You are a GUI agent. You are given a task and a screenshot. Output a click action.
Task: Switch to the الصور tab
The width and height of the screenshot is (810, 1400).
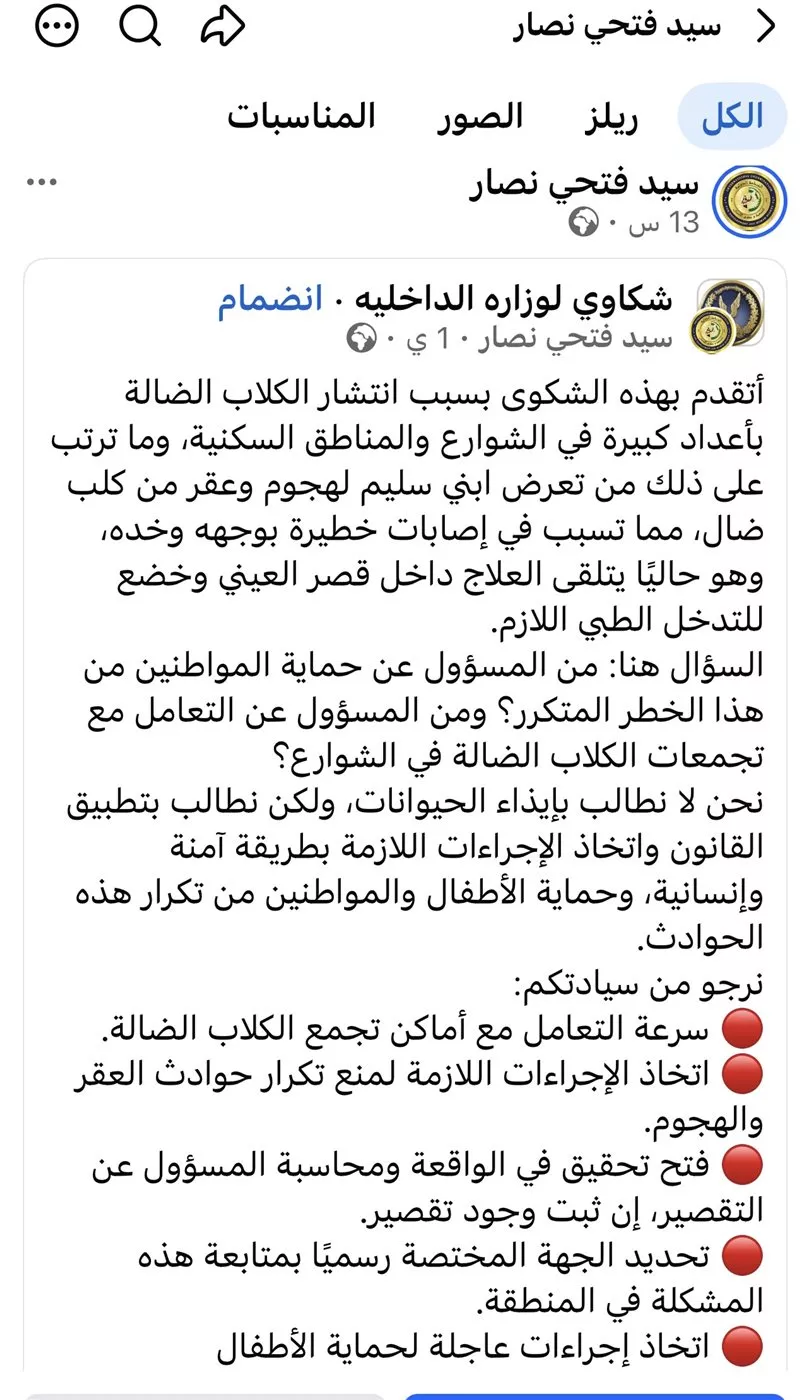click(x=480, y=116)
